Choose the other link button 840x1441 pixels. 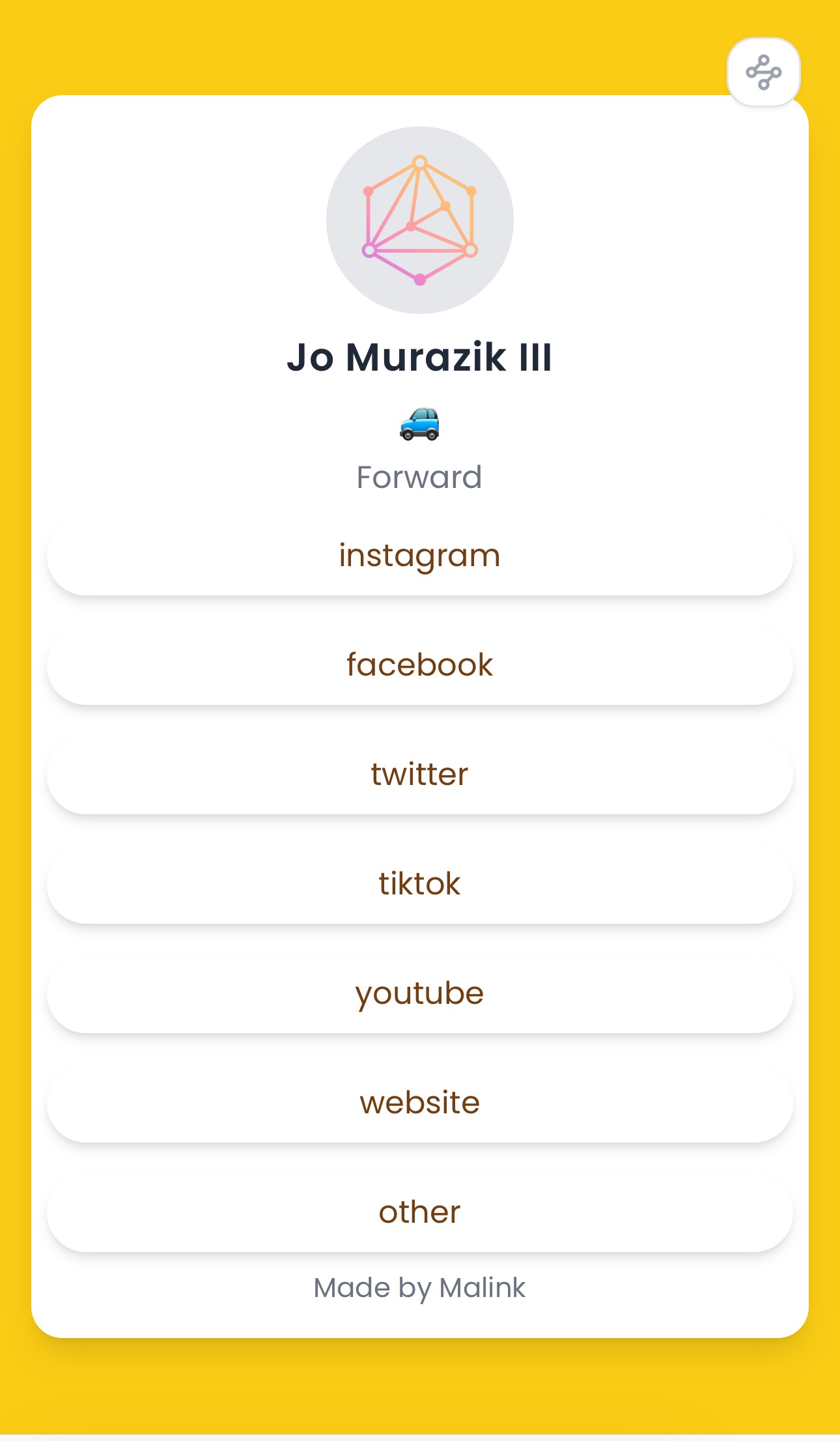coord(419,1213)
